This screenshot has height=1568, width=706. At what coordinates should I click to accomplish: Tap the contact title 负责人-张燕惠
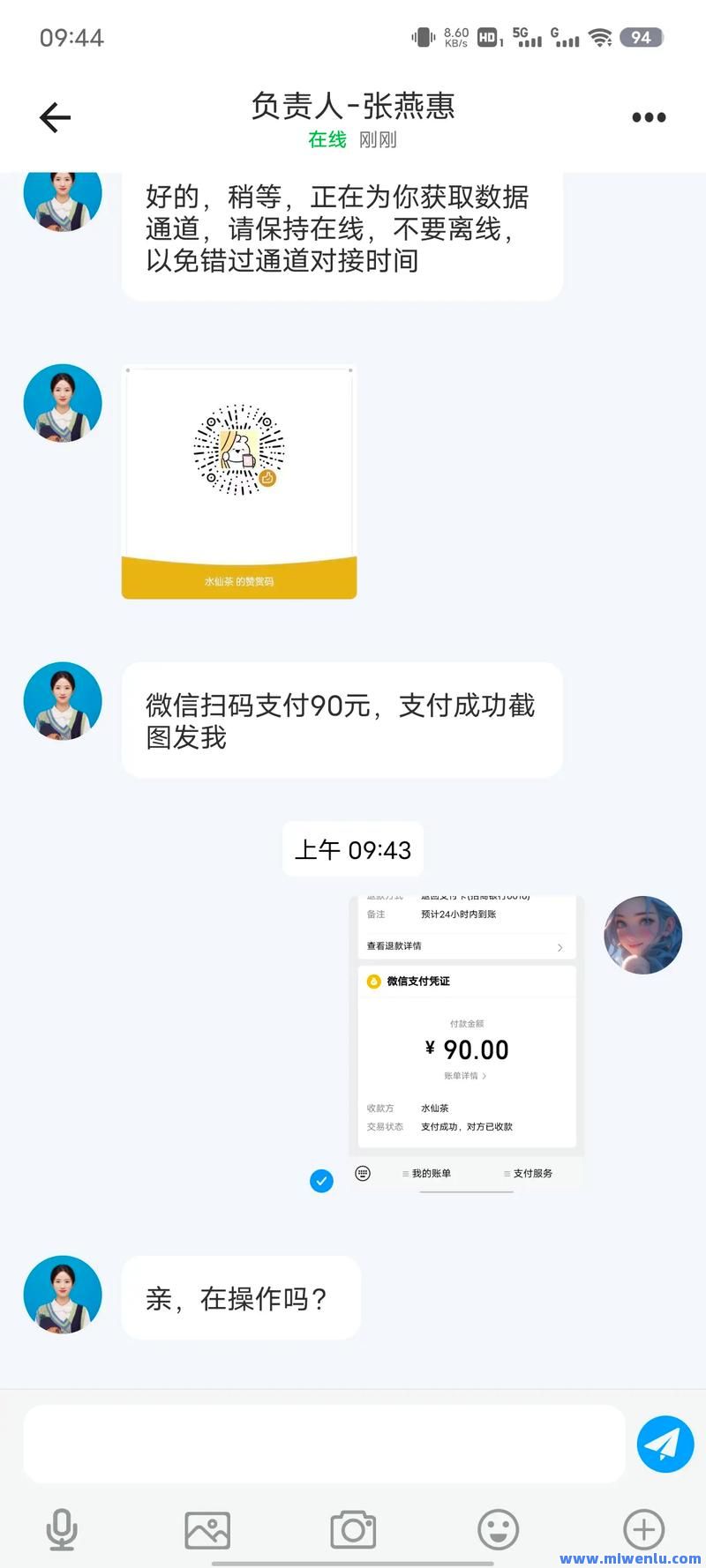[353, 106]
